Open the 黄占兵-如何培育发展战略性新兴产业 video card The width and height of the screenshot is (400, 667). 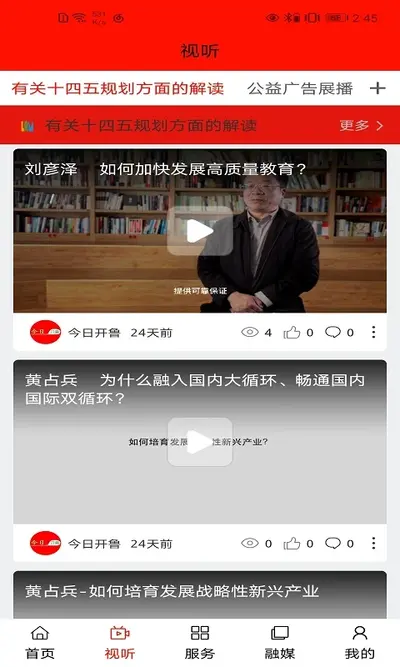[x=200, y=595]
